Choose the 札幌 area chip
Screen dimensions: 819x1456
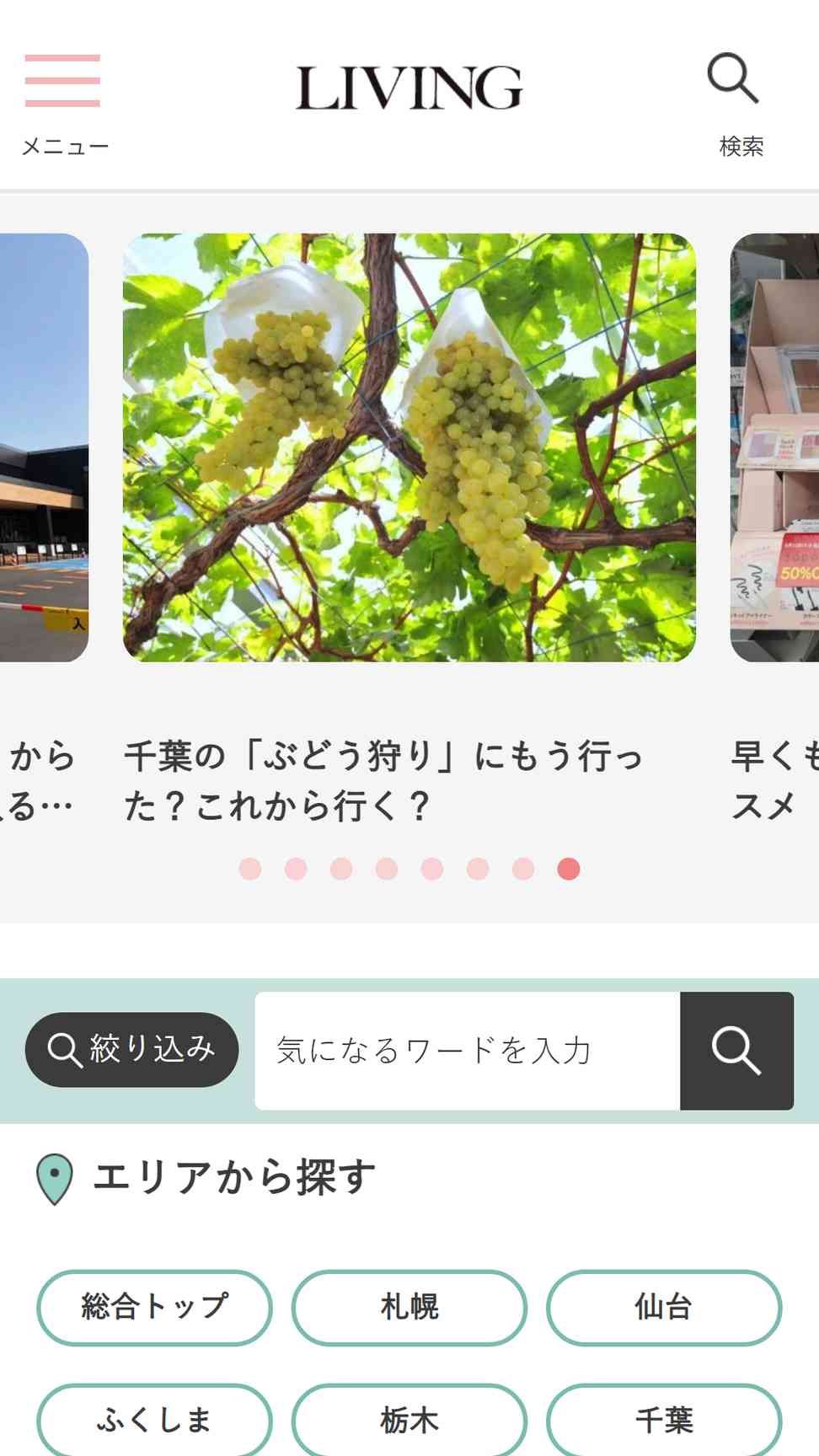click(x=409, y=1307)
